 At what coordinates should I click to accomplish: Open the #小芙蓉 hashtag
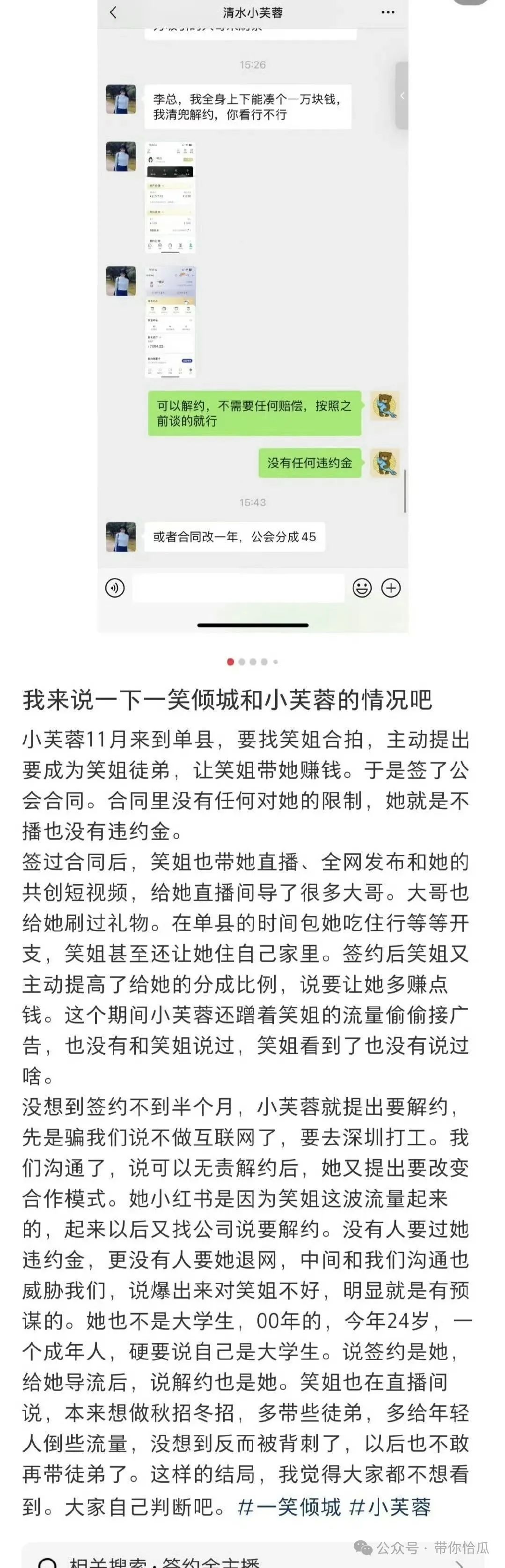click(x=391, y=1507)
